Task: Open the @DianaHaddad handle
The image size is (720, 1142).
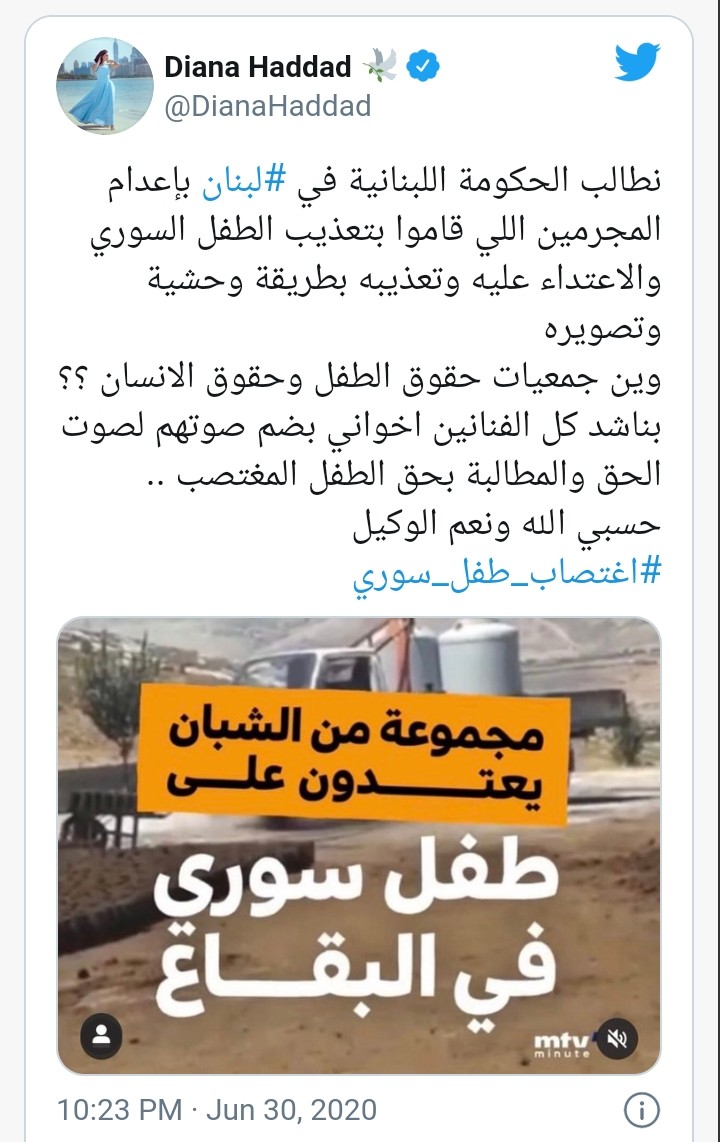Action: pyautogui.click(x=267, y=106)
